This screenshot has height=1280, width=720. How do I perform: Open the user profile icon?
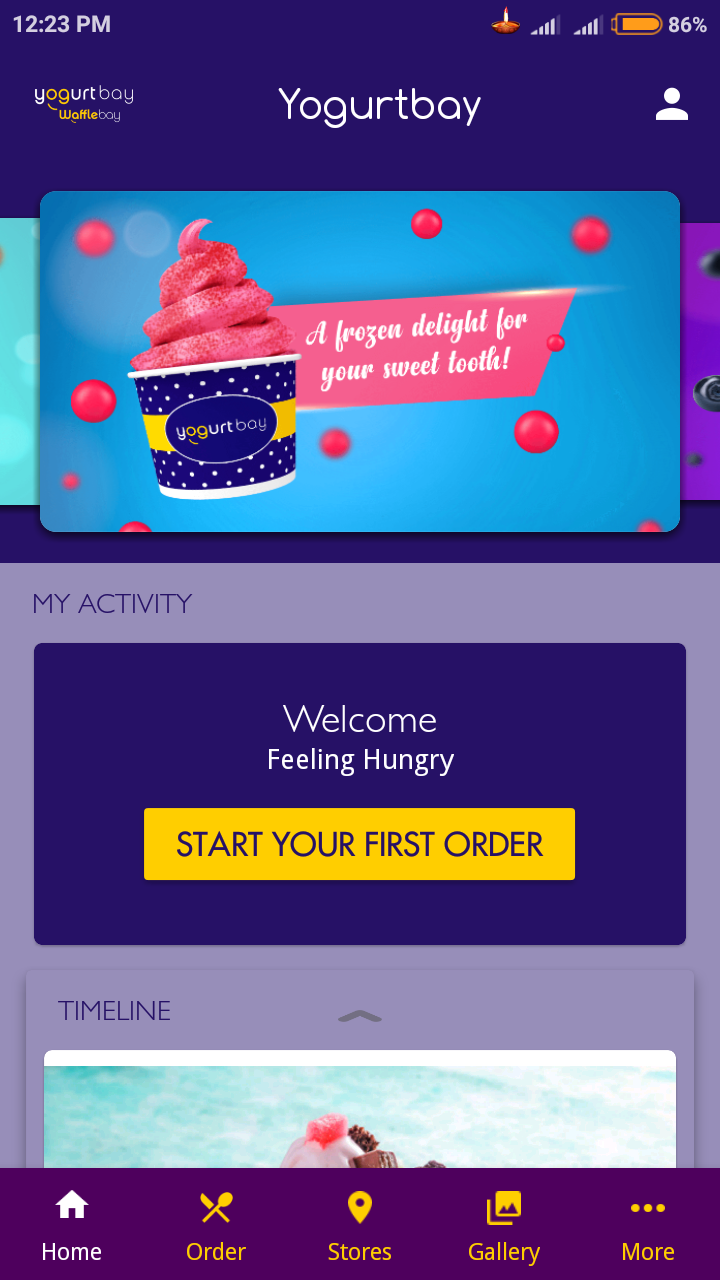[671, 104]
